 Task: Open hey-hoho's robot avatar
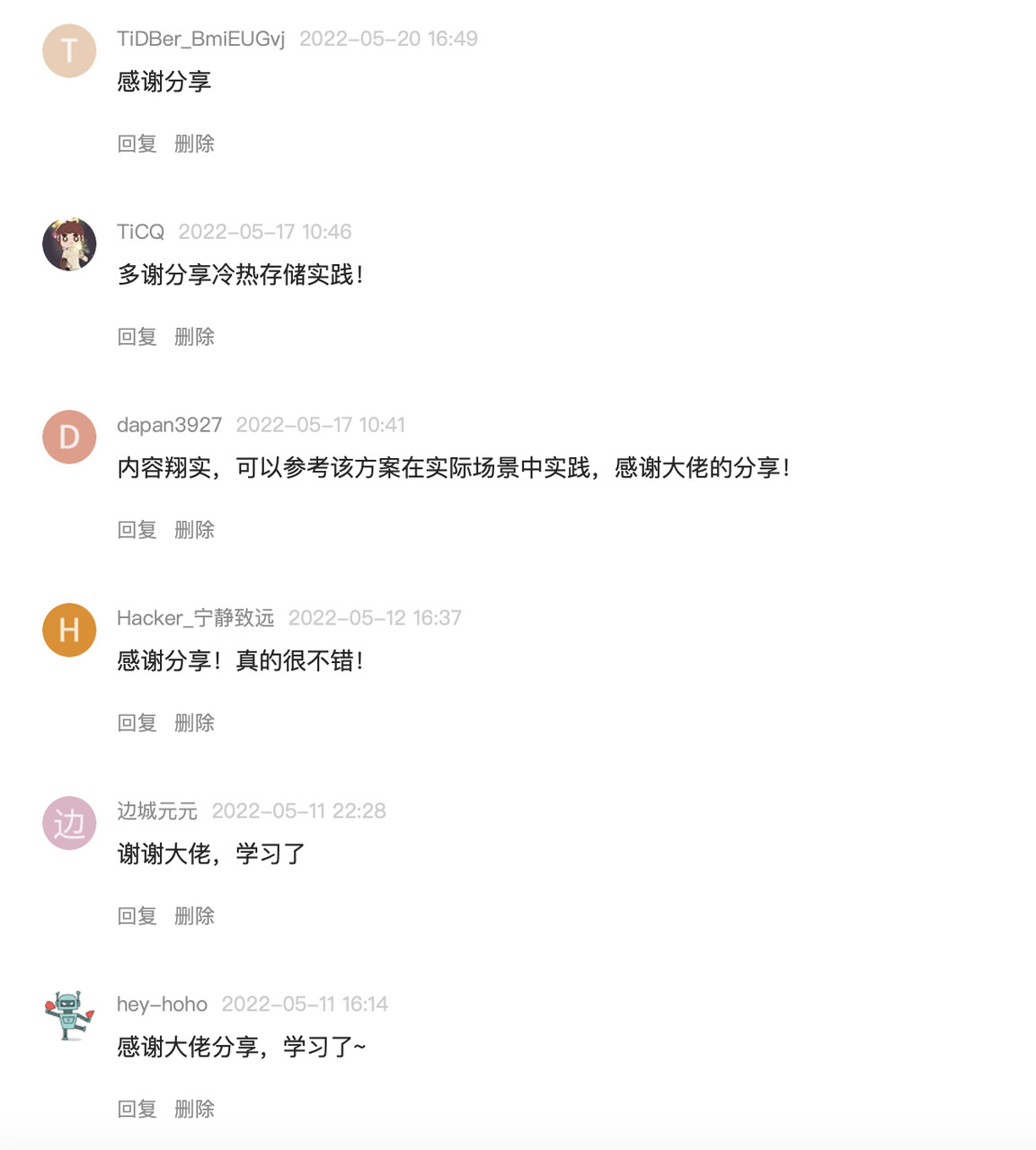69,1016
